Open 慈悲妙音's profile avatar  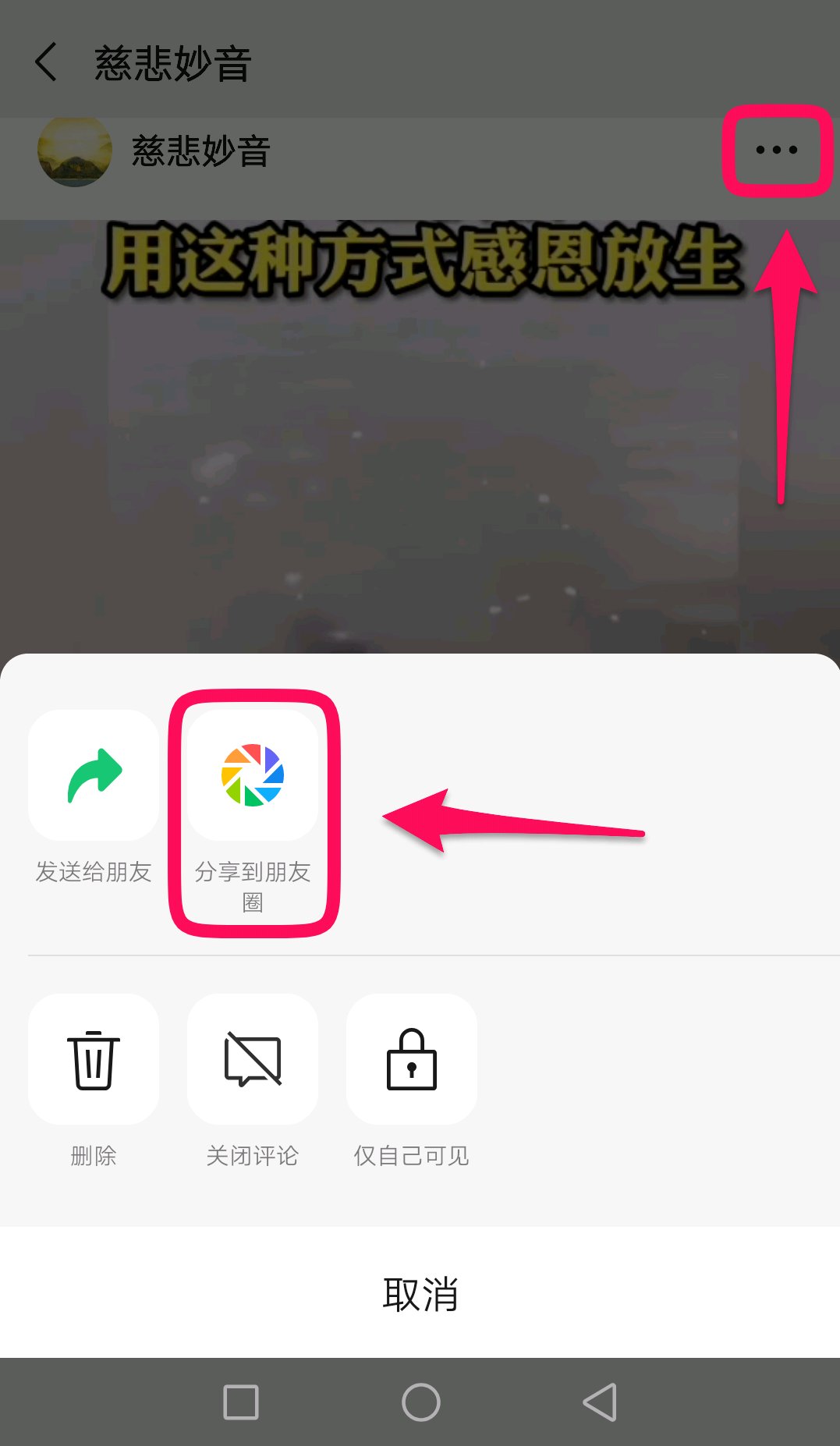(75, 151)
